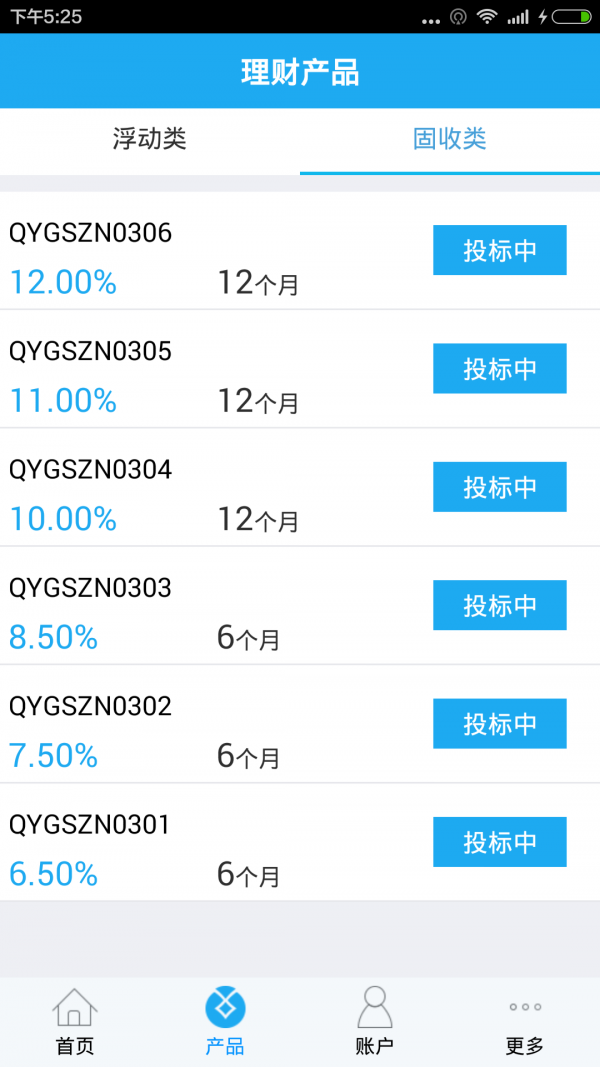This screenshot has width=600, height=1067.
Task: Tap 投标中 button for QYGSZN0301
Action: click(x=499, y=842)
